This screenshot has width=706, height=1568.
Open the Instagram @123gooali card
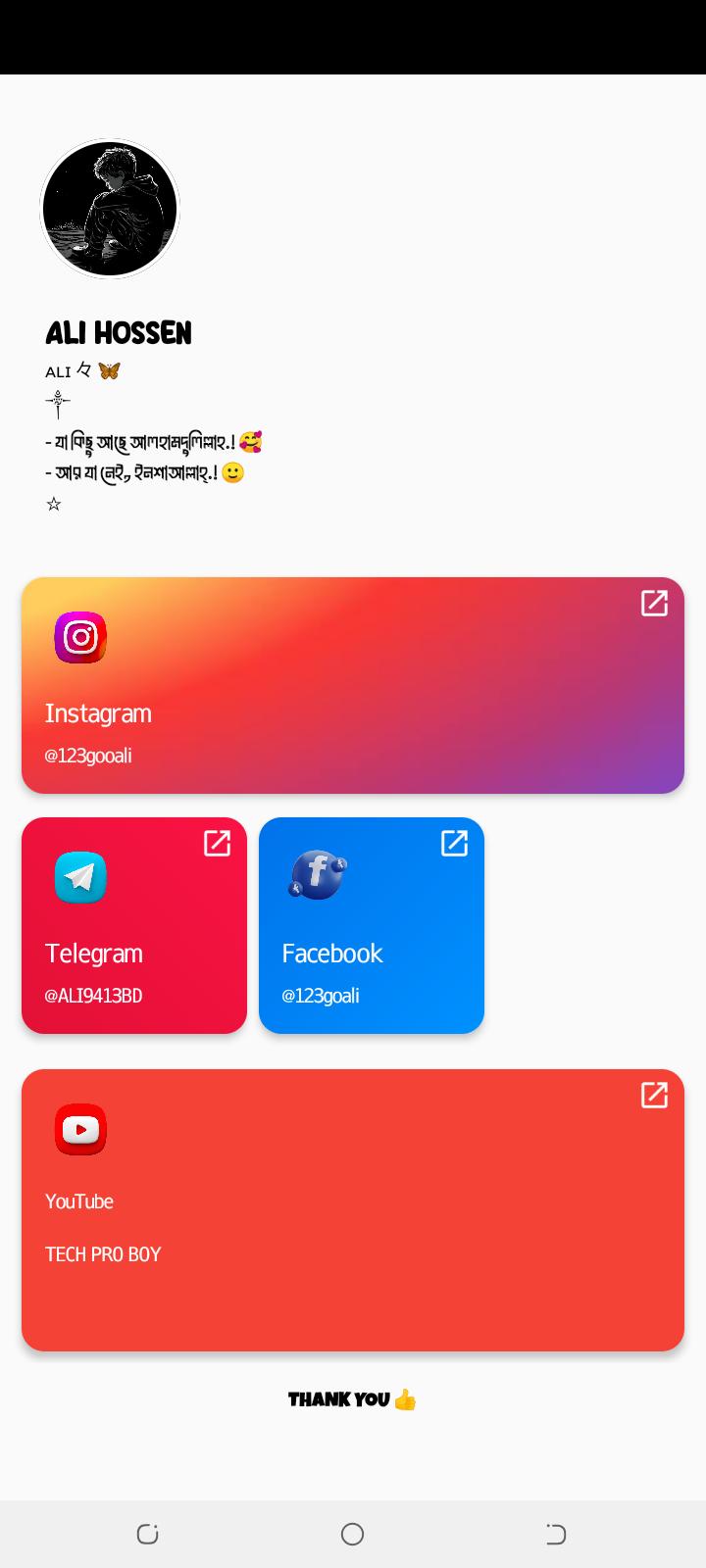click(353, 685)
